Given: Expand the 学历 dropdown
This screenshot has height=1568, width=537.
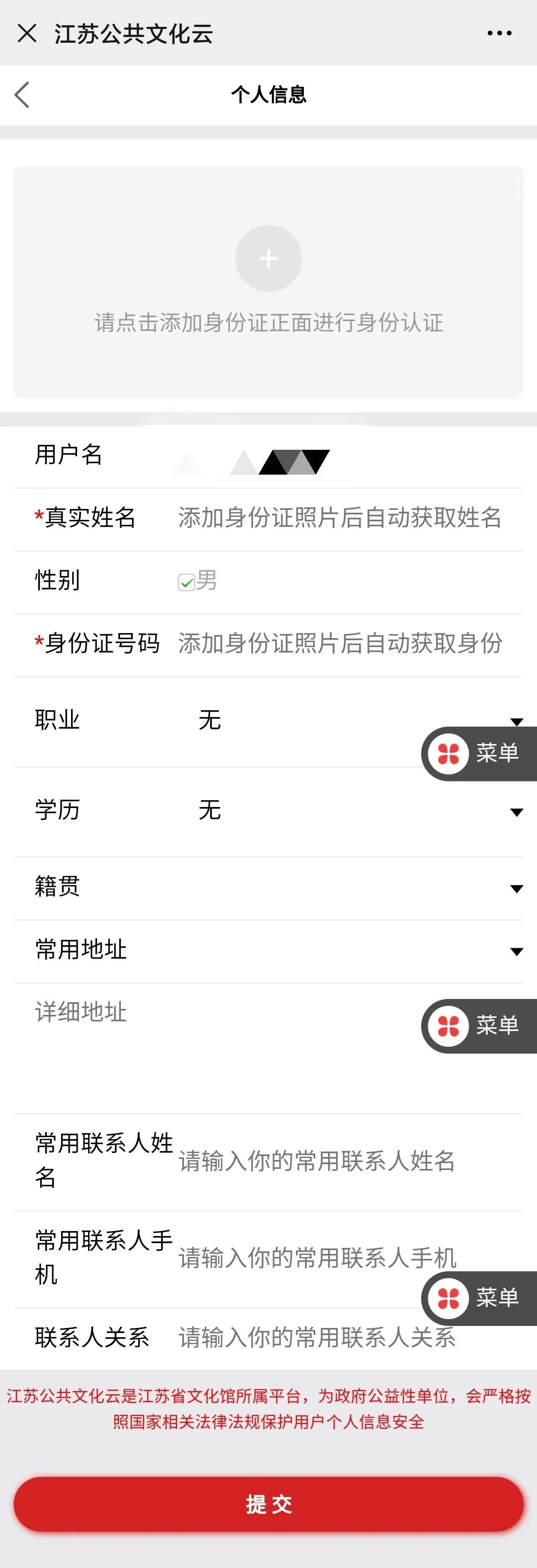Looking at the screenshot, I should pos(359,811).
